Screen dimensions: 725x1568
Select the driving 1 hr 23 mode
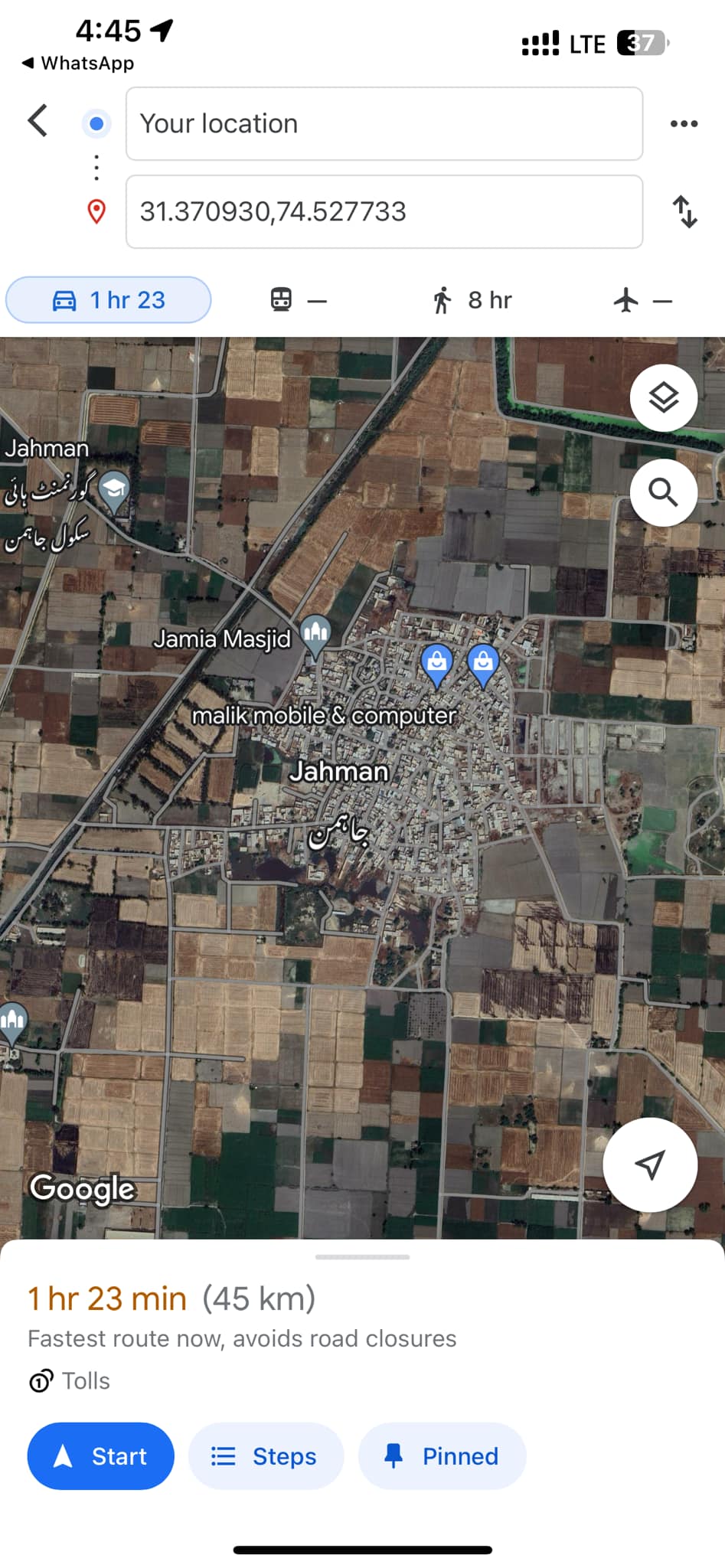pos(108,300)
